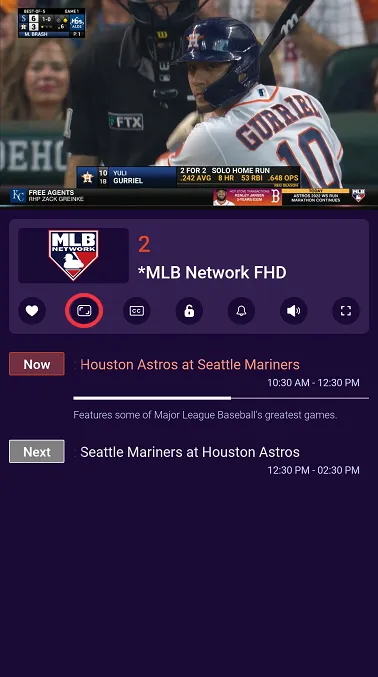Add MLB Network to favorites with heart icon
The image size is (378, 677).
point(32,311)
